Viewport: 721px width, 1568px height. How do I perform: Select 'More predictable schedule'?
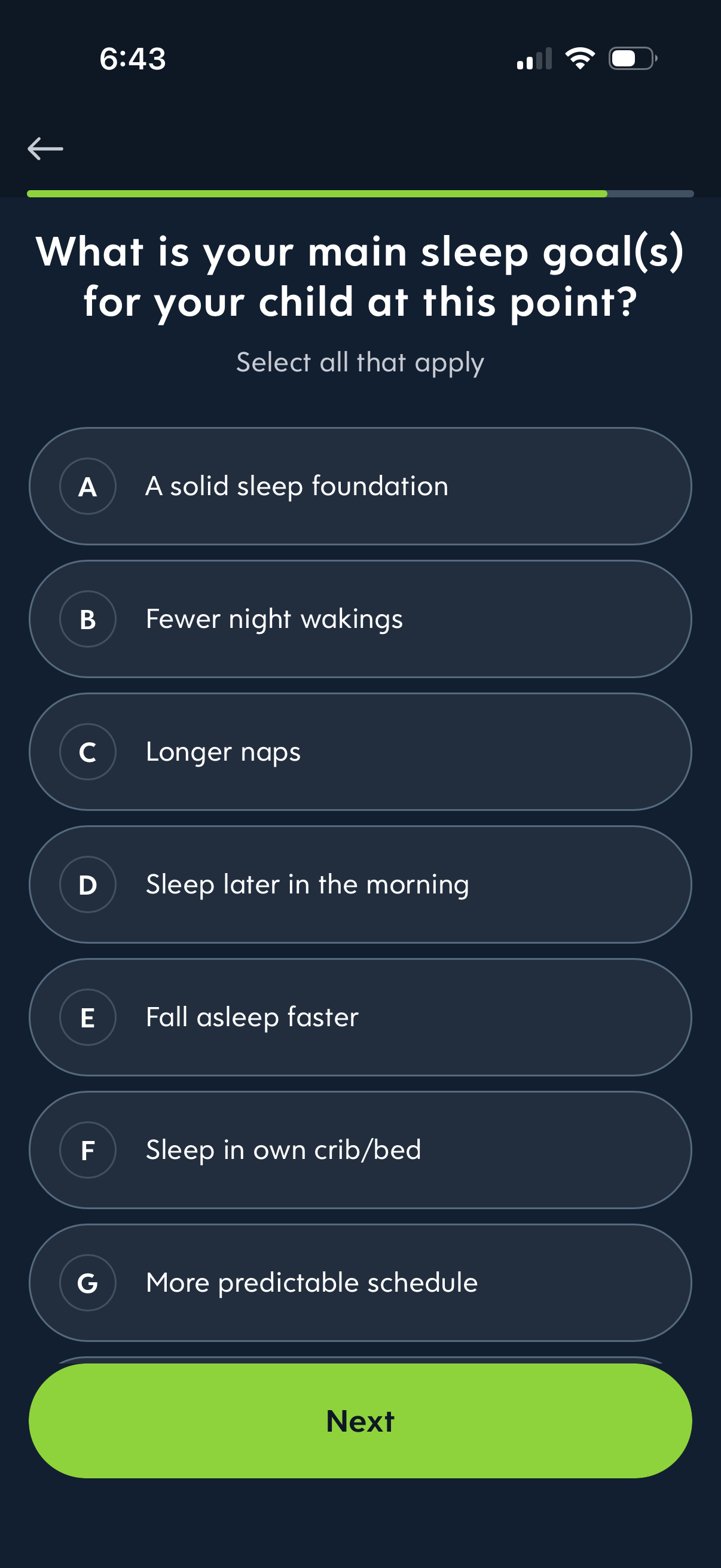[360, 1283]
